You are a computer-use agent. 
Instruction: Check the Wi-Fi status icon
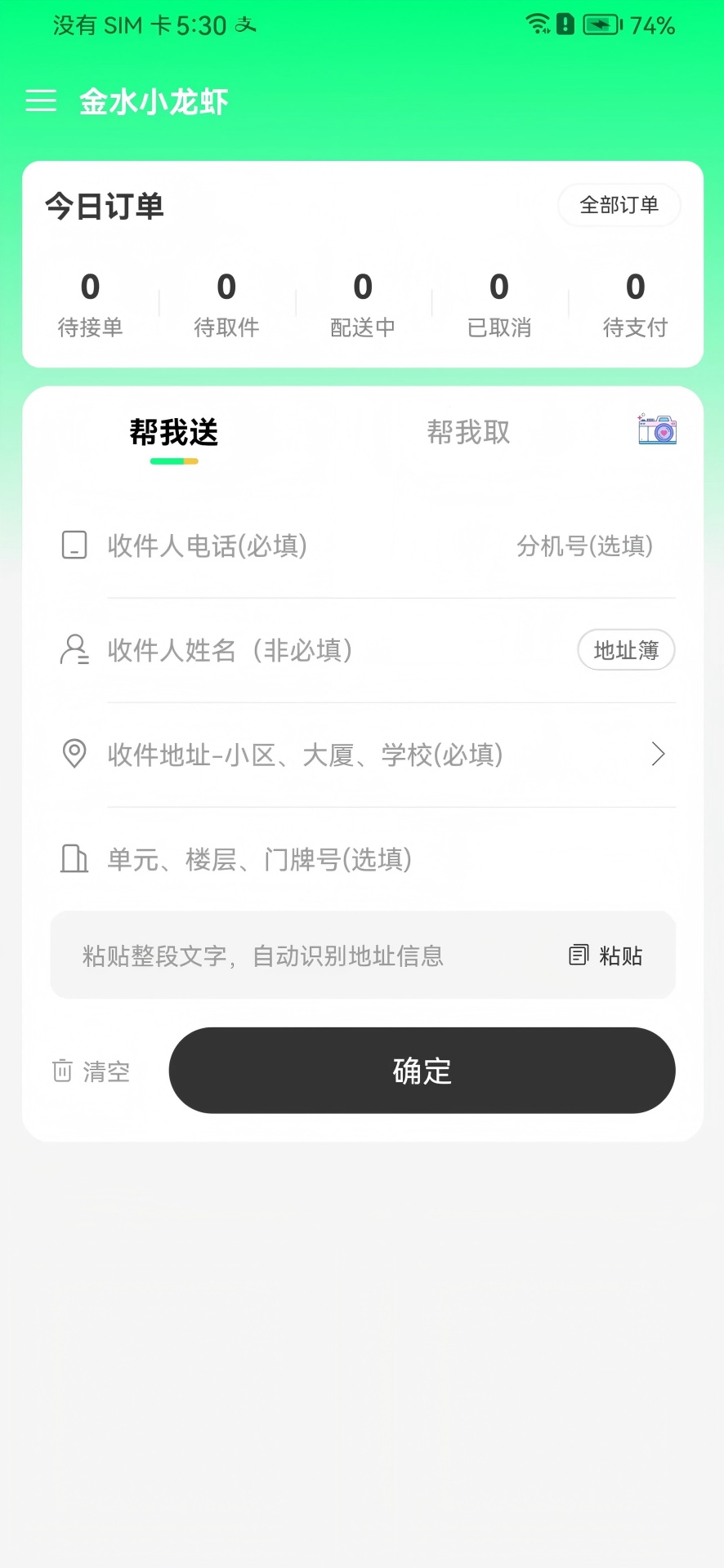(x=535, y=24)
